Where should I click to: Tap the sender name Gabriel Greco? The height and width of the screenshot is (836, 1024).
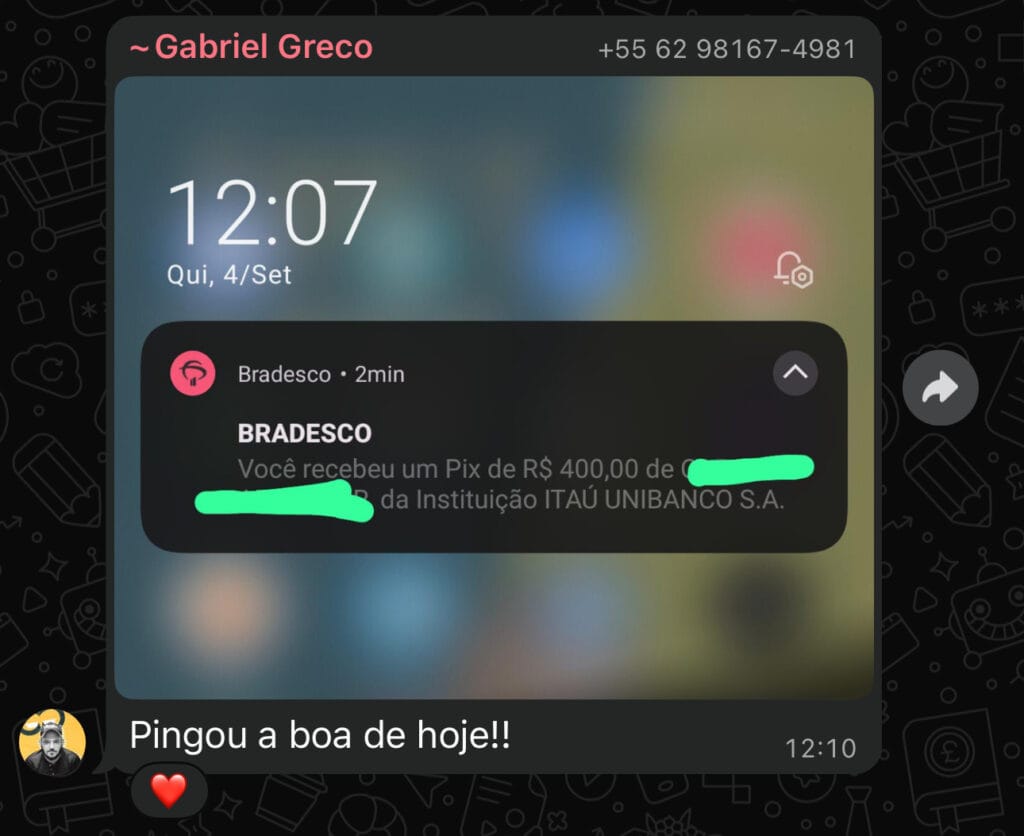tap(251, 47)
